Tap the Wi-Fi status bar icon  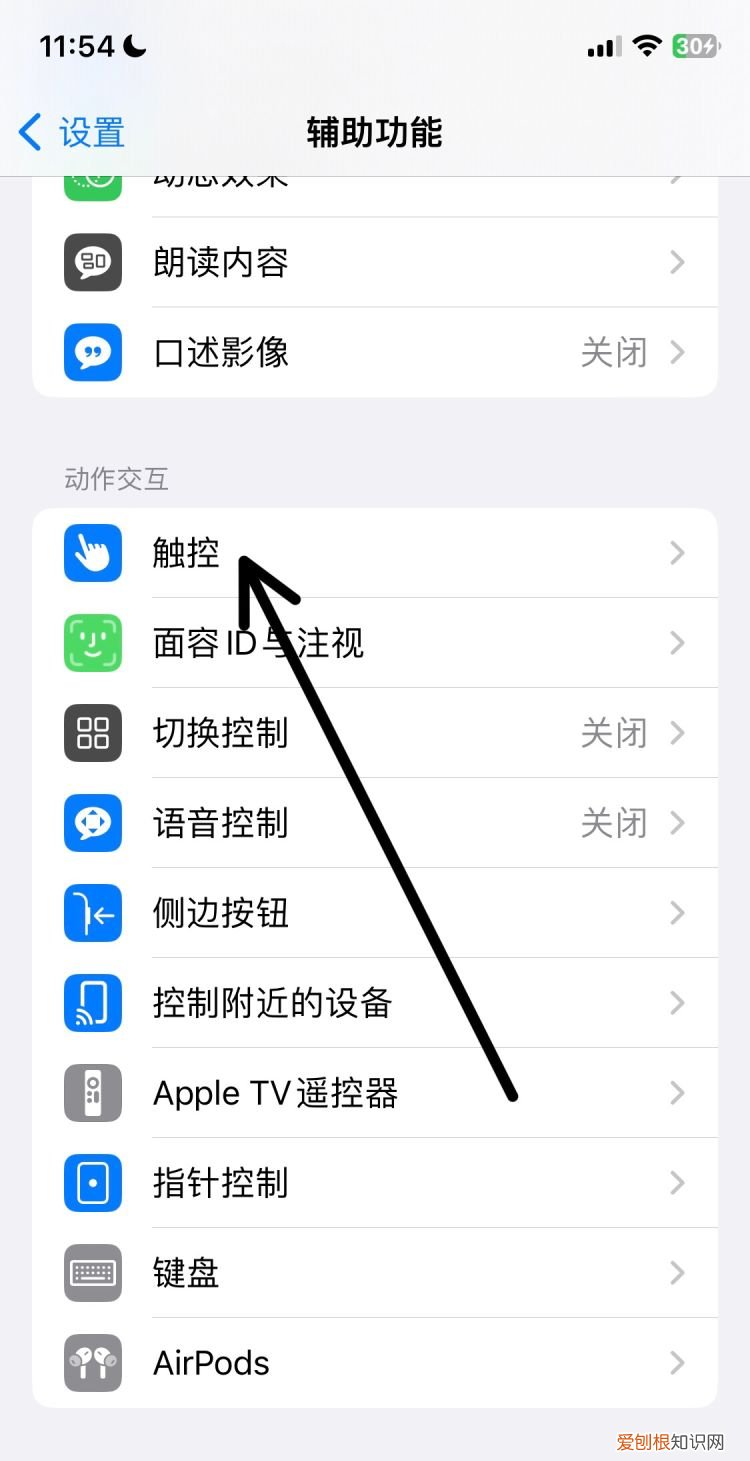tap(646, 45)
